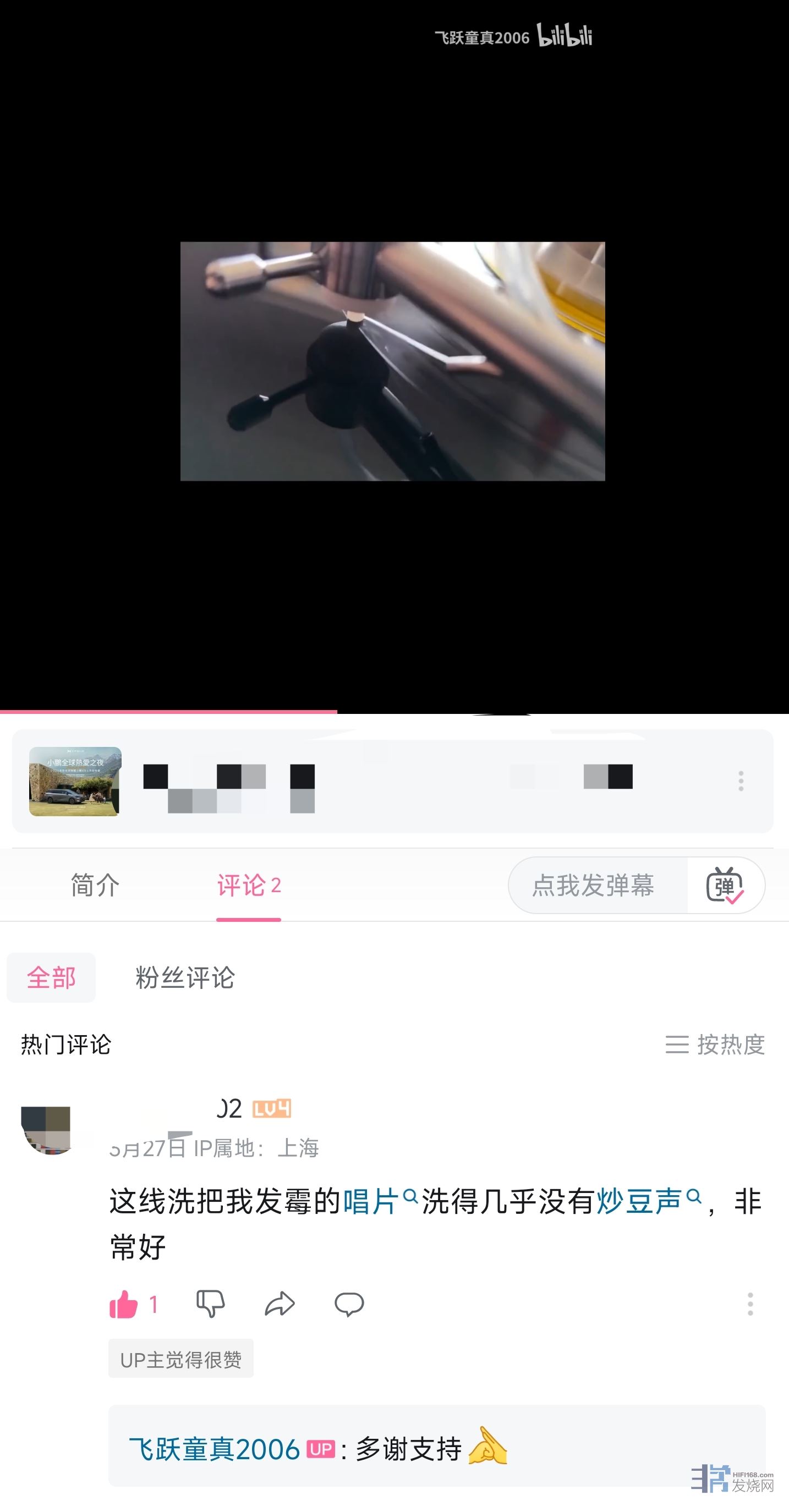Dislike the comment from 上海 user
This screenshot has height=1512, width=789.
click(x=210, y=1304)
